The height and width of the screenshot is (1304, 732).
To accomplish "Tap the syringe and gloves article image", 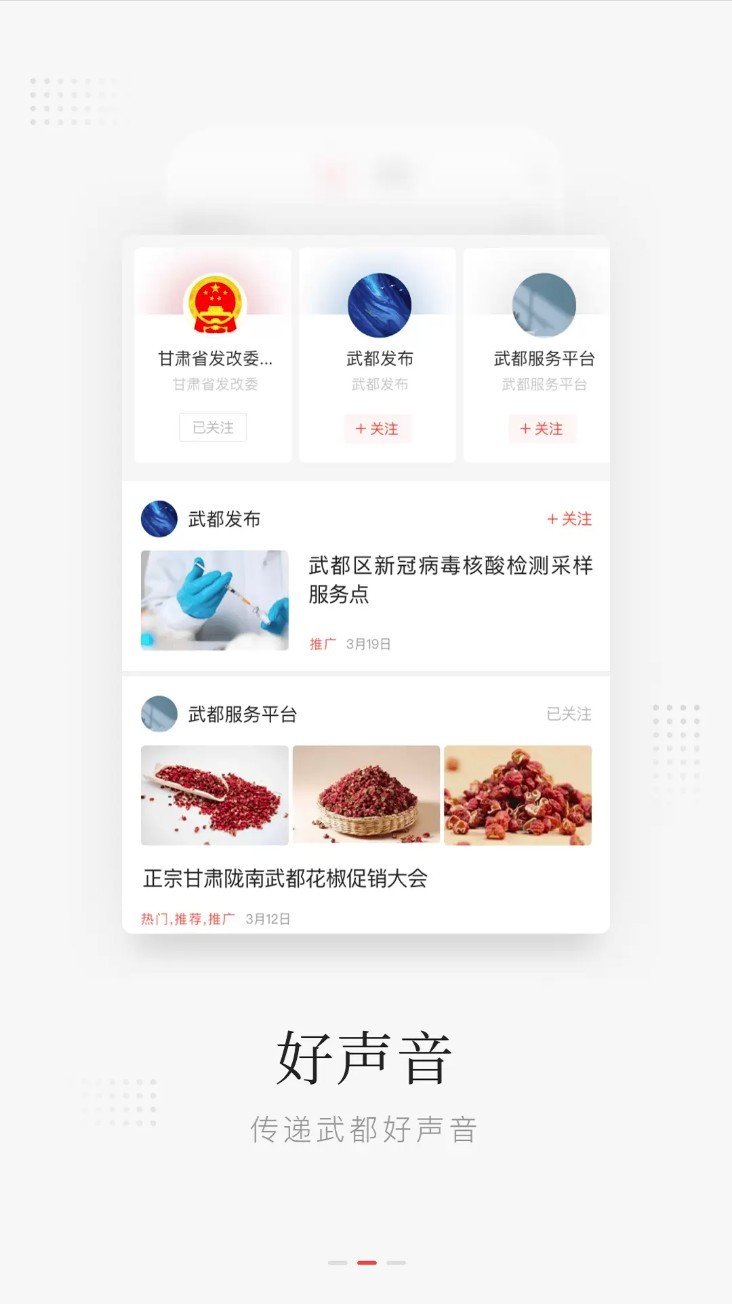I will point(214,599).
